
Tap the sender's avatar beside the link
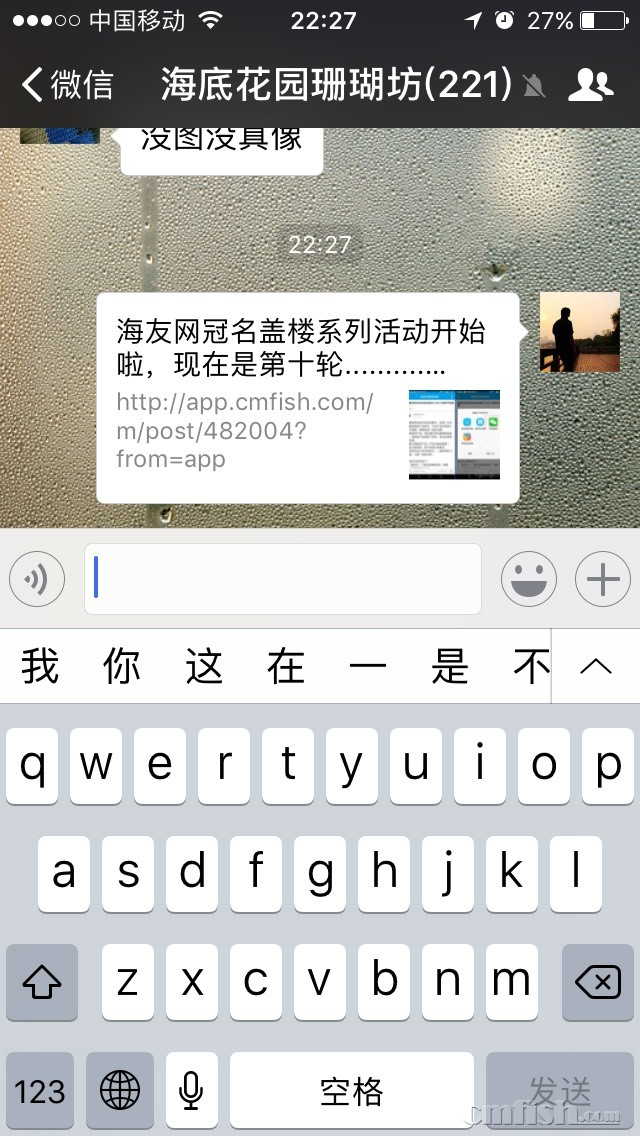point(579,332)
